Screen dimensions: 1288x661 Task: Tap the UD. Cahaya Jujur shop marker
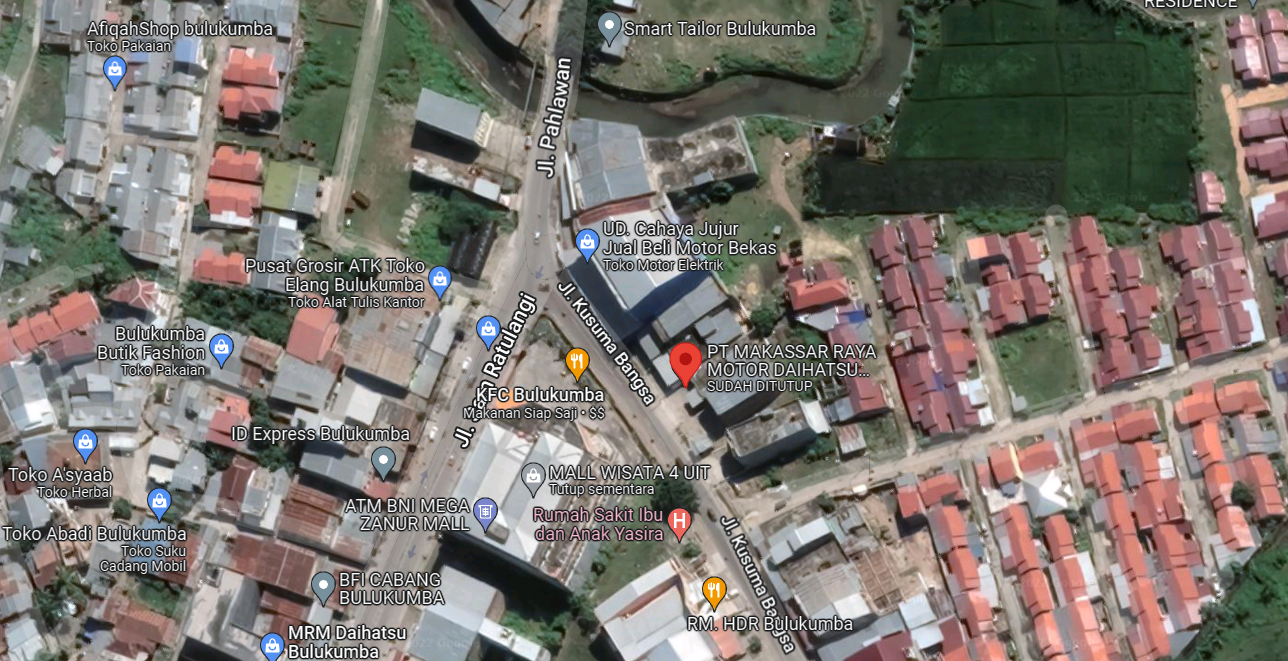point(587,242)
